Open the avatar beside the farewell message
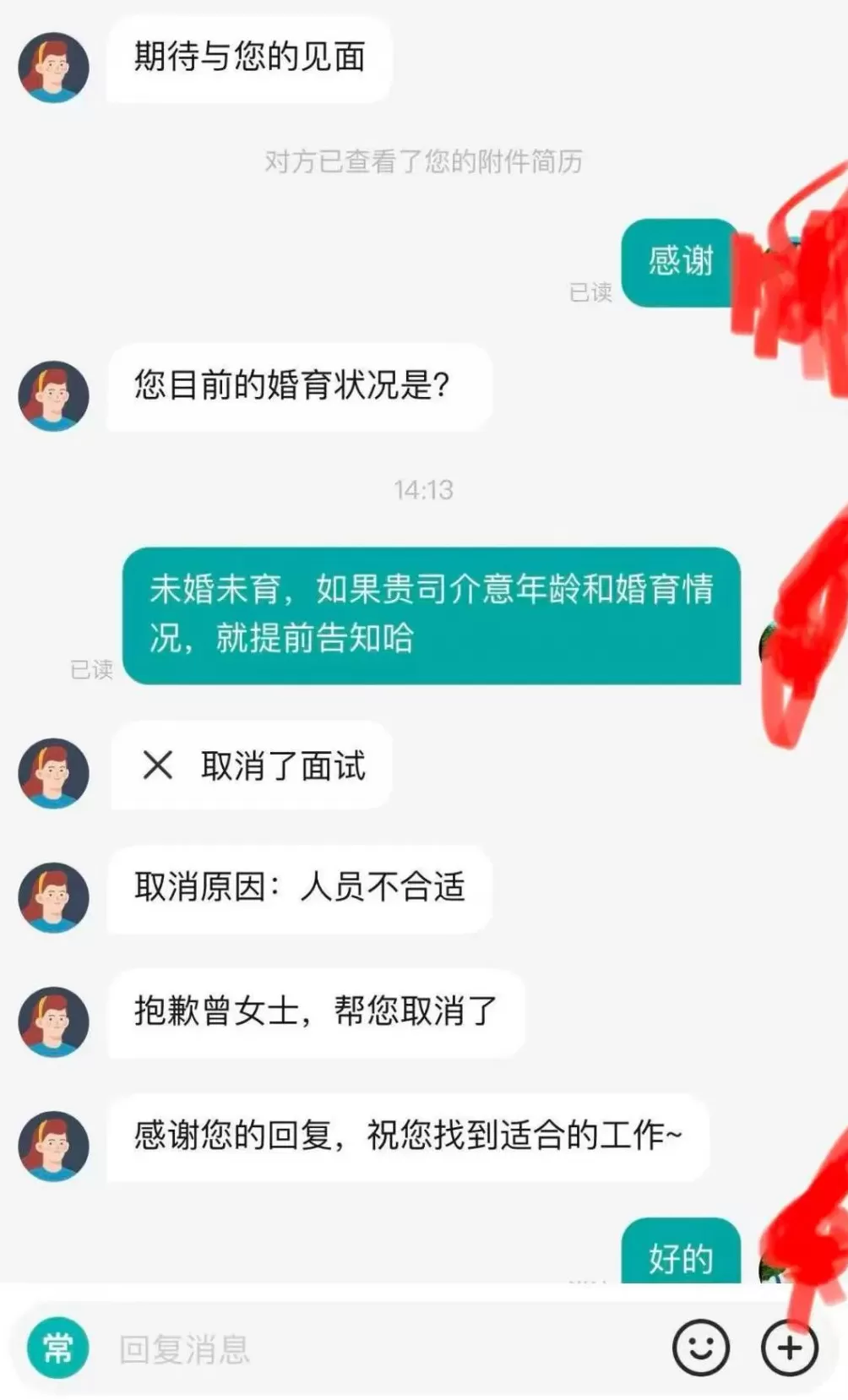The image size is (848, 1400). coord(53,1136)
